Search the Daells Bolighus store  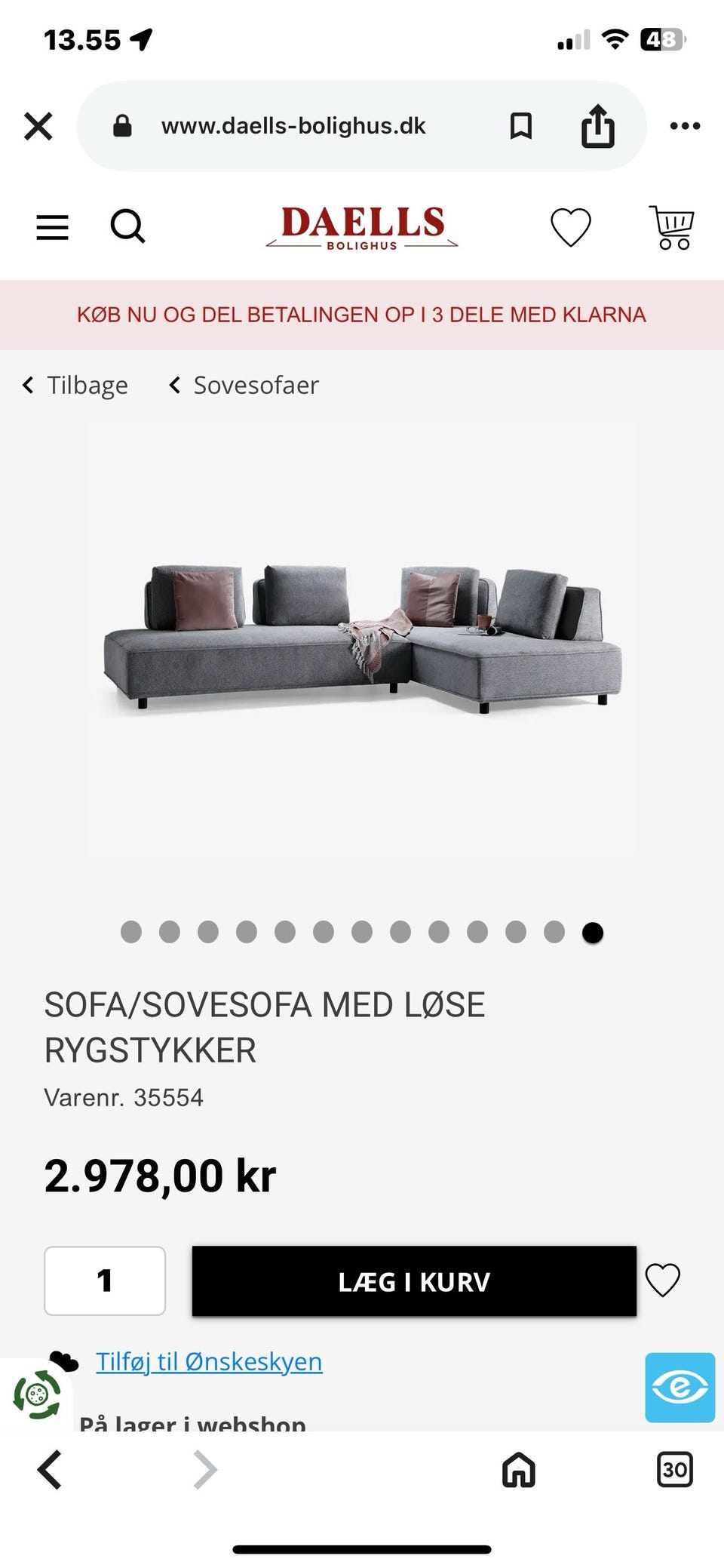pos(127,226)
